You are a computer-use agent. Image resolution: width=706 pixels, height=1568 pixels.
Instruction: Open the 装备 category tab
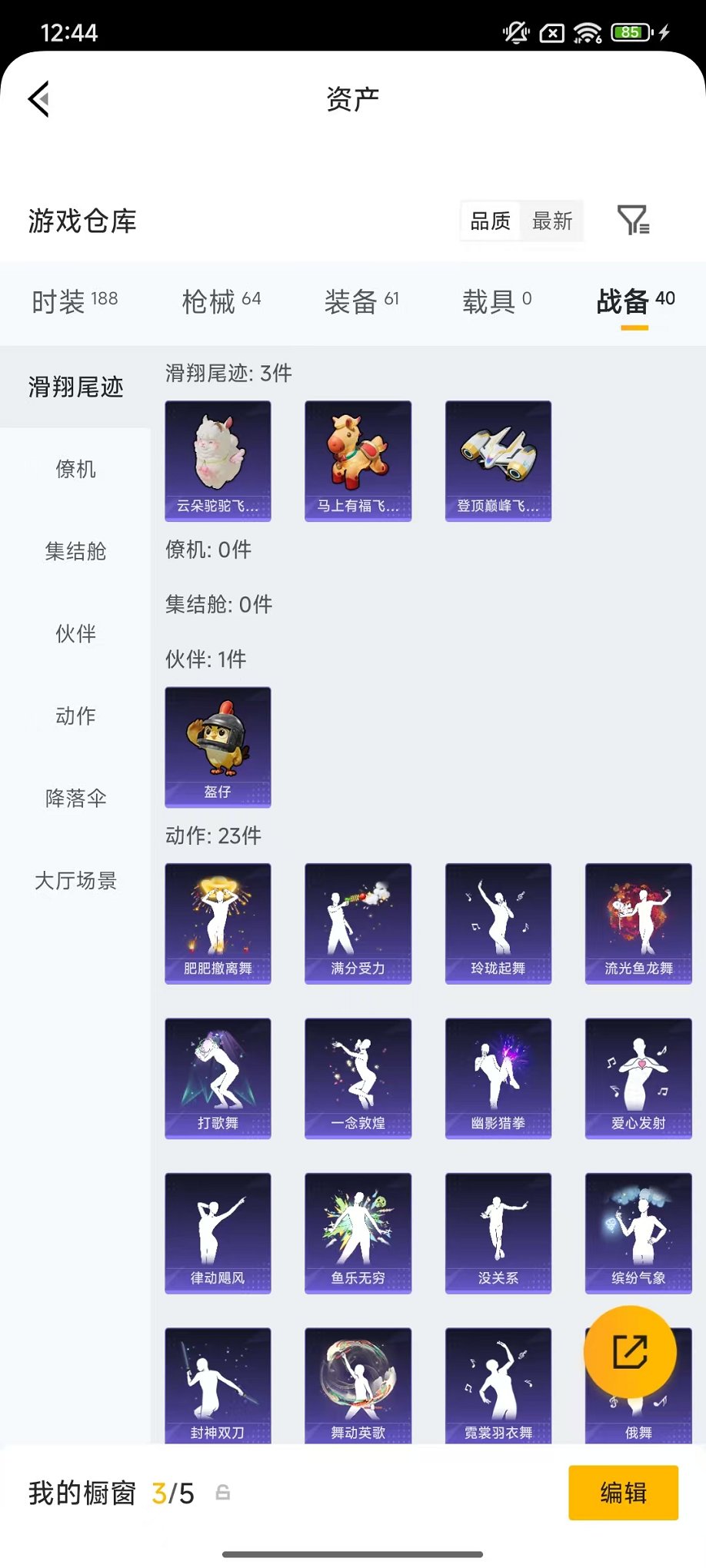pyautogui.click(x=361, y=301)
